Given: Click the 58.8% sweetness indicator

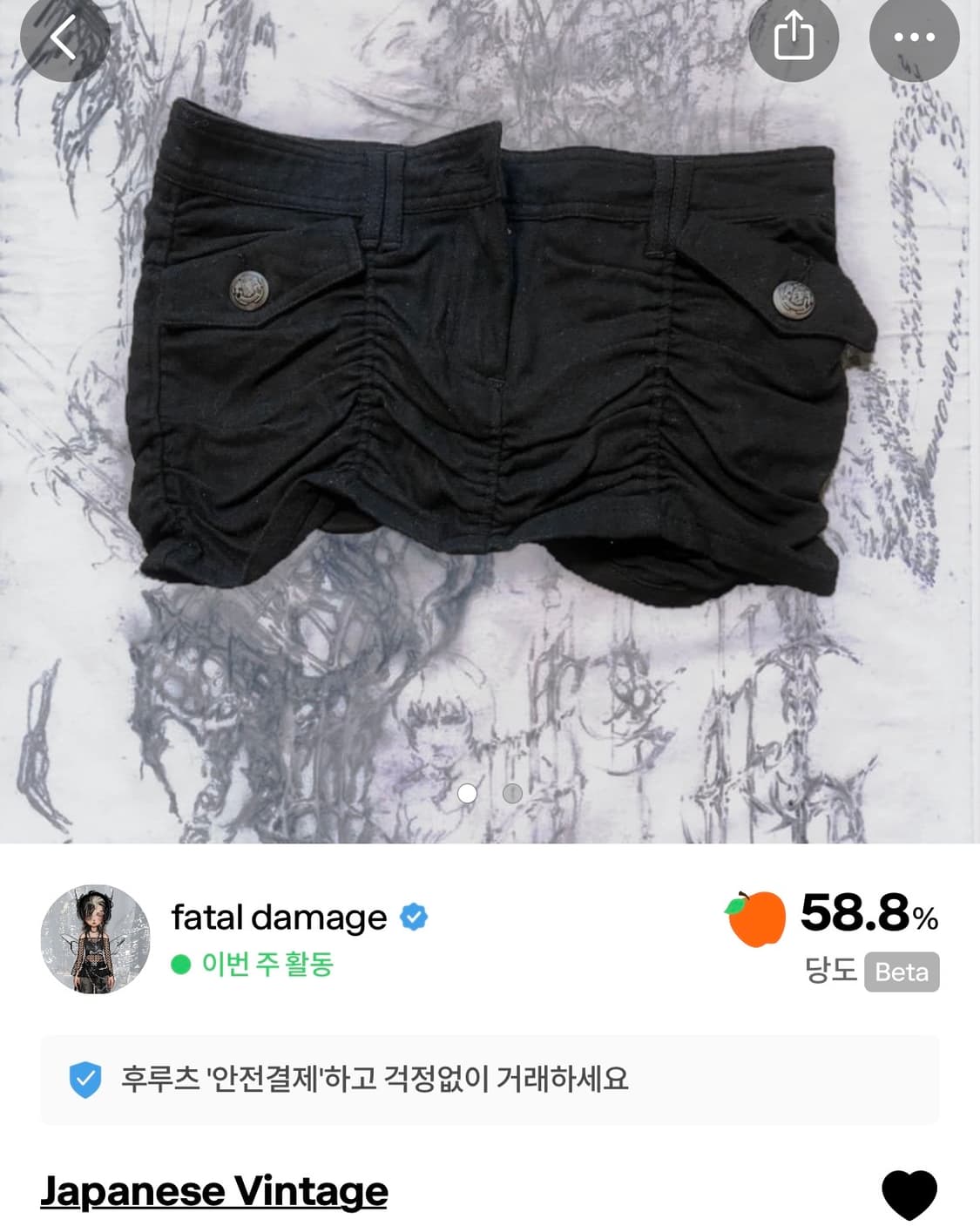Looking at the screenshot, I should tap(867, 916).
